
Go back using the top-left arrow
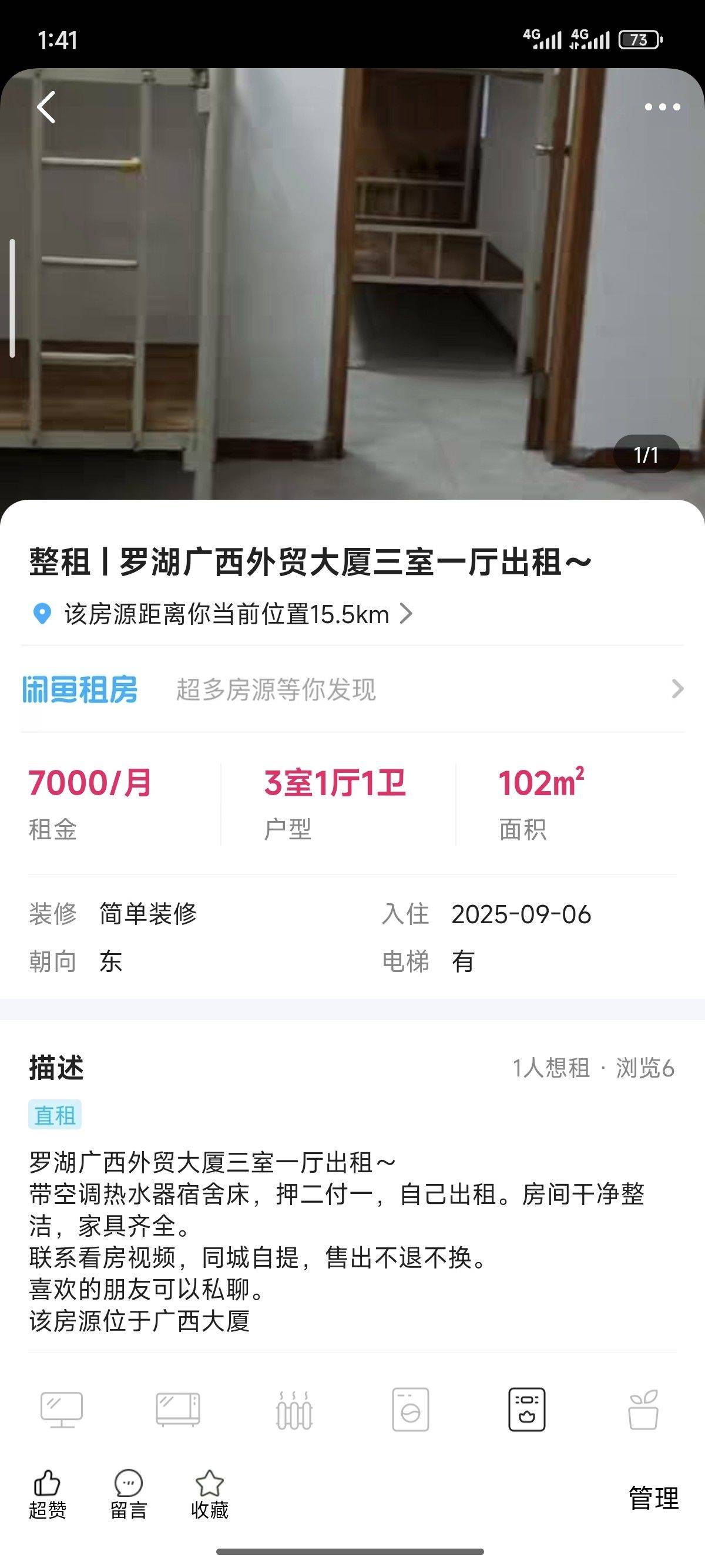tap(46, 107)
